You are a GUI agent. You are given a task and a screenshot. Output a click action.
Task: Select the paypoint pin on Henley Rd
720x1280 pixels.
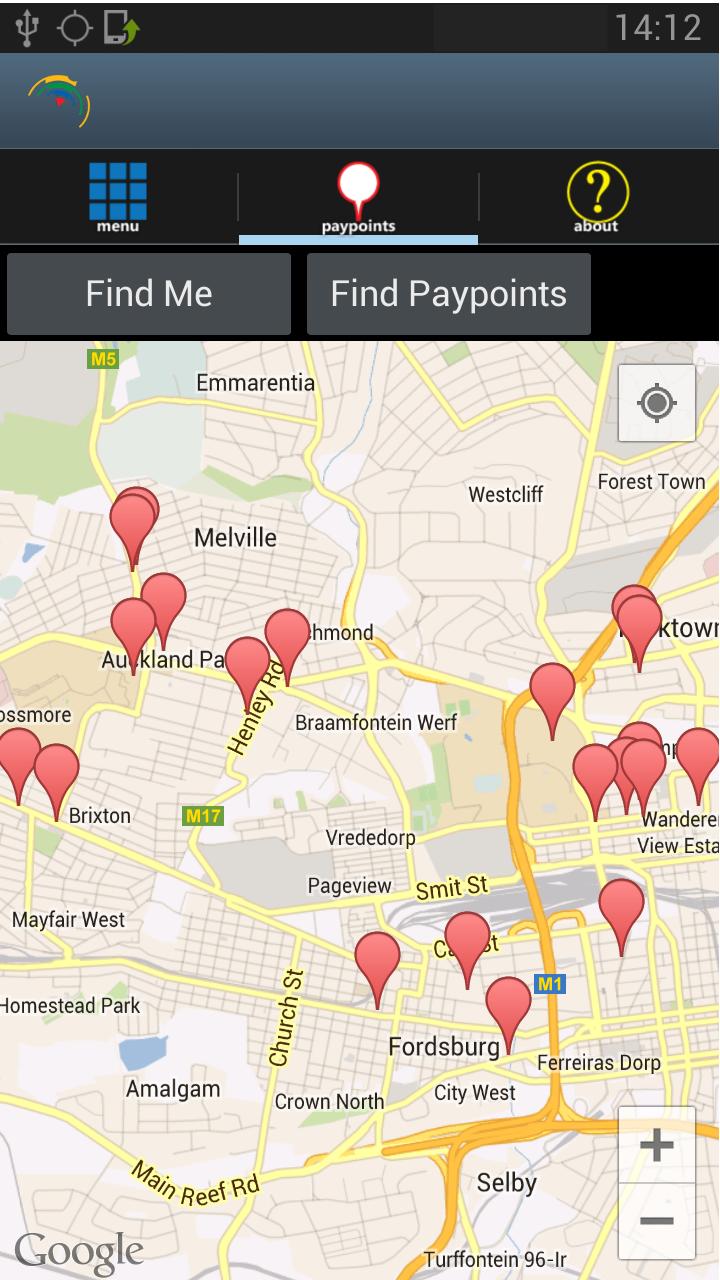click(247, 665)
